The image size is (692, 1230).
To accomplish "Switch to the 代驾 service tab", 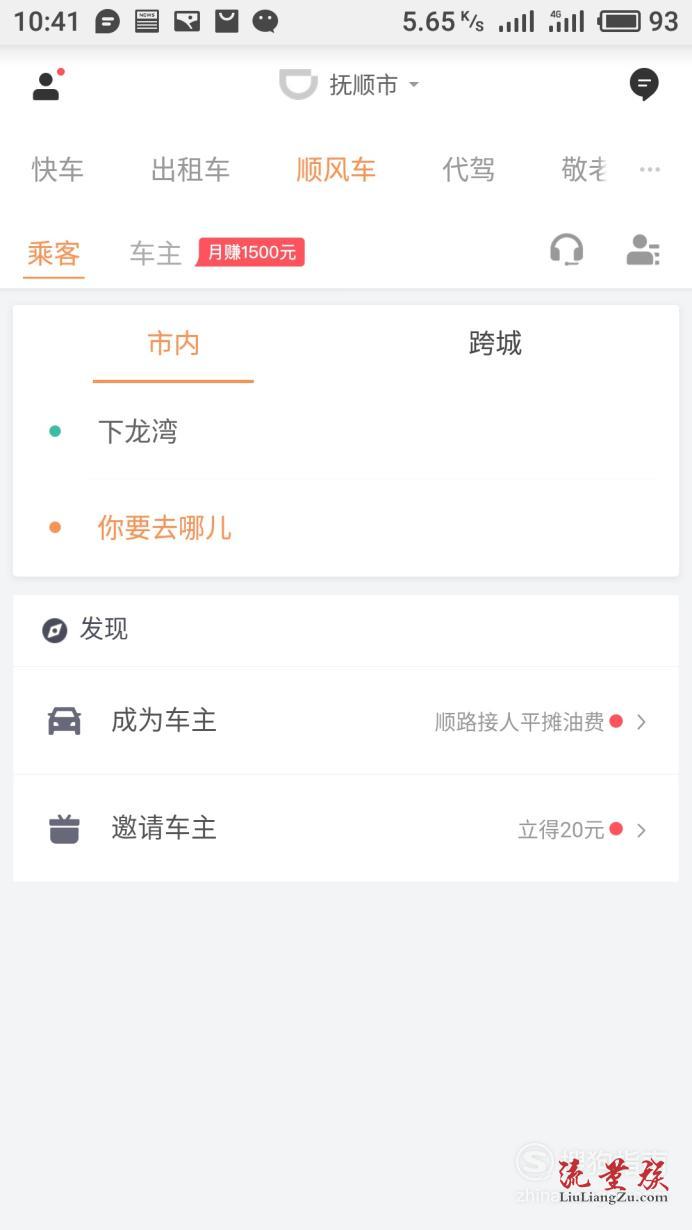I will [468, 170].
